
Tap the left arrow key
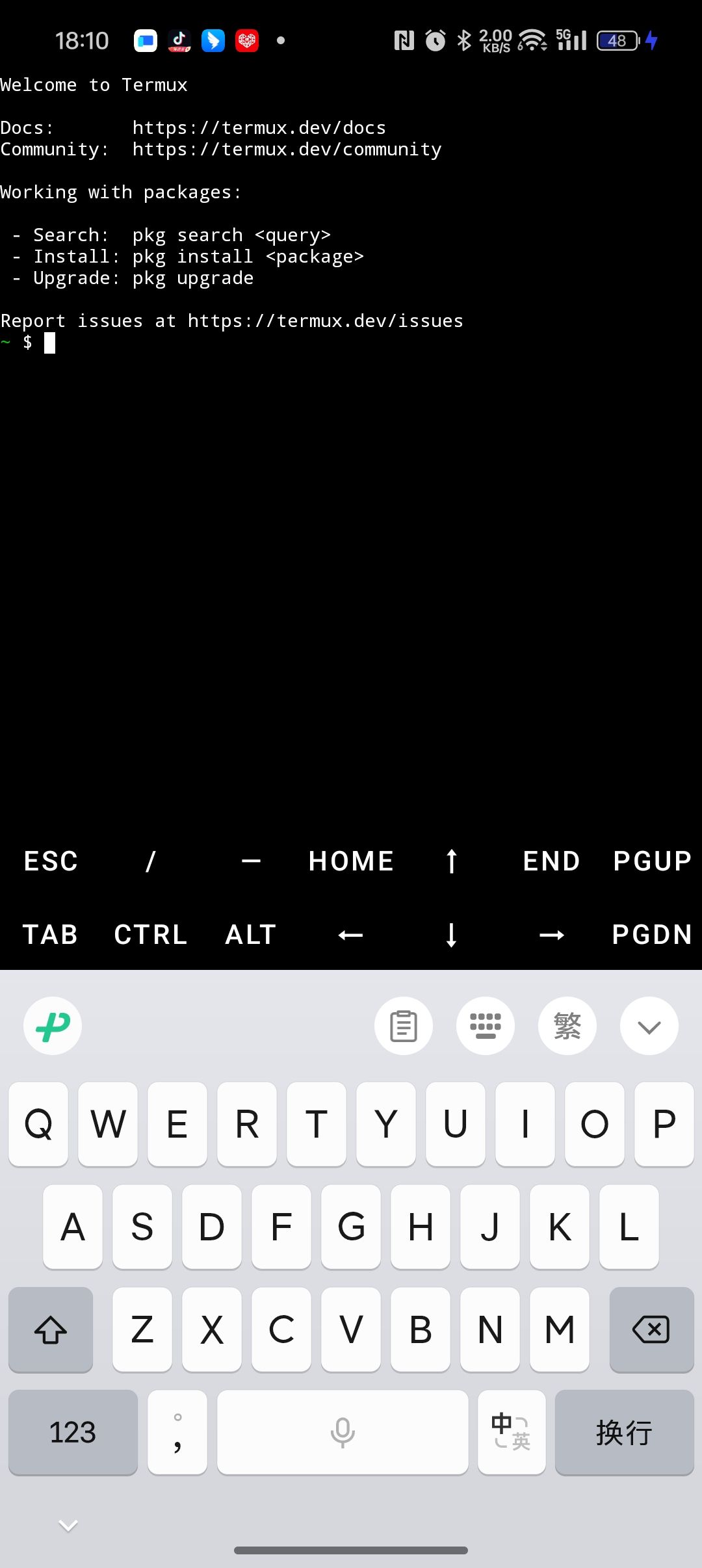click(351, 935)
